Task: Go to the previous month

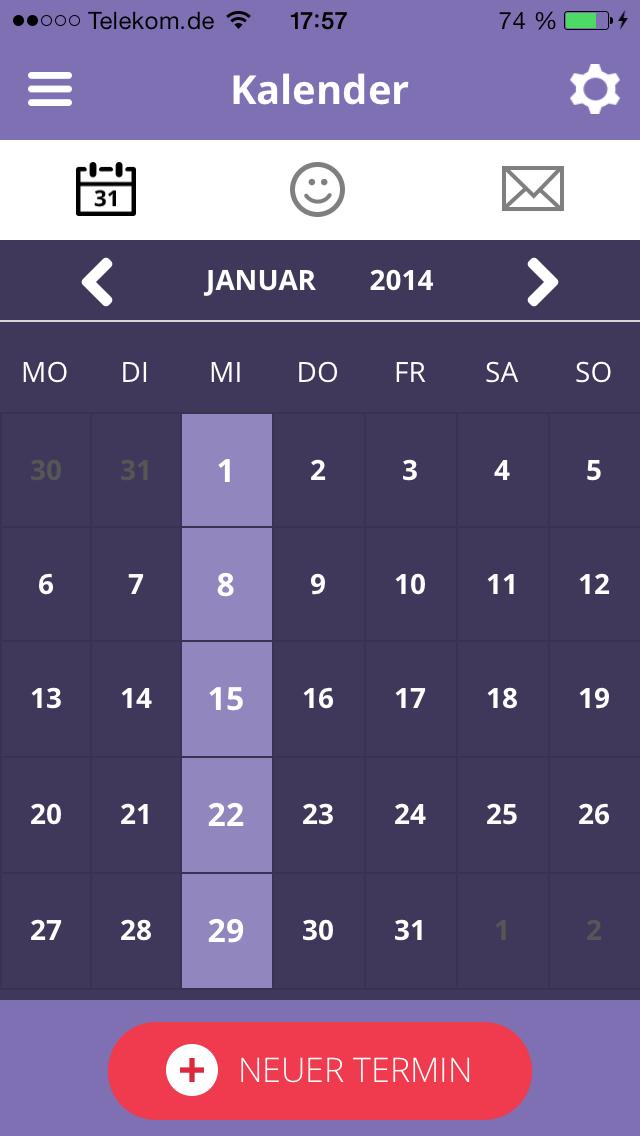Action: tap(97, 281)
